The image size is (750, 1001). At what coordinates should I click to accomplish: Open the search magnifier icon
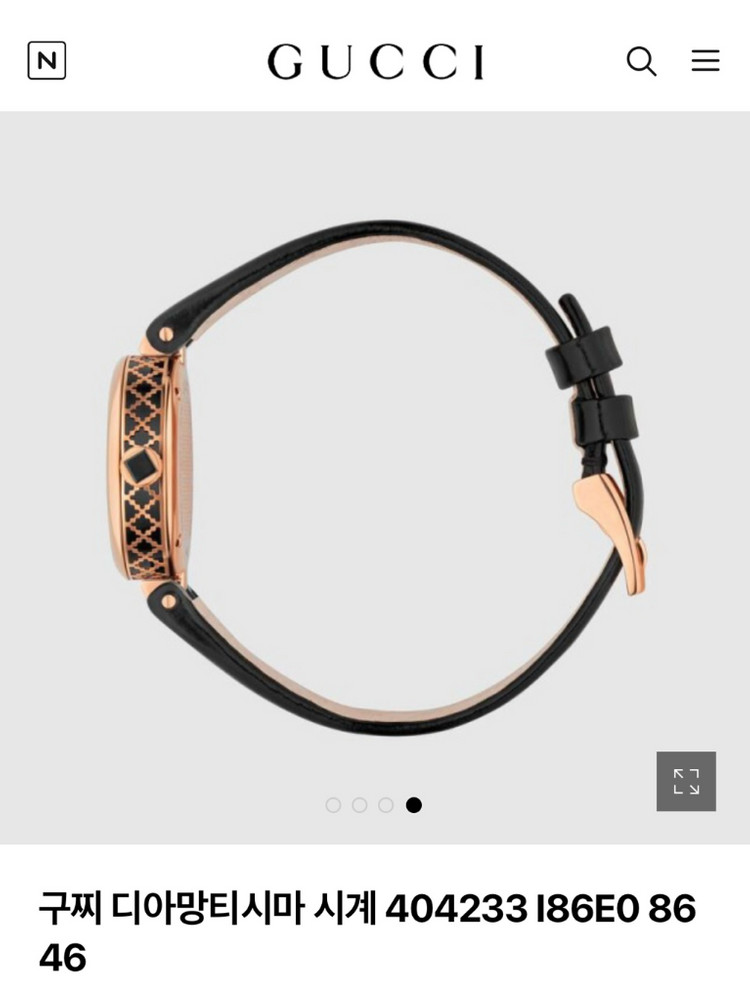641,61
